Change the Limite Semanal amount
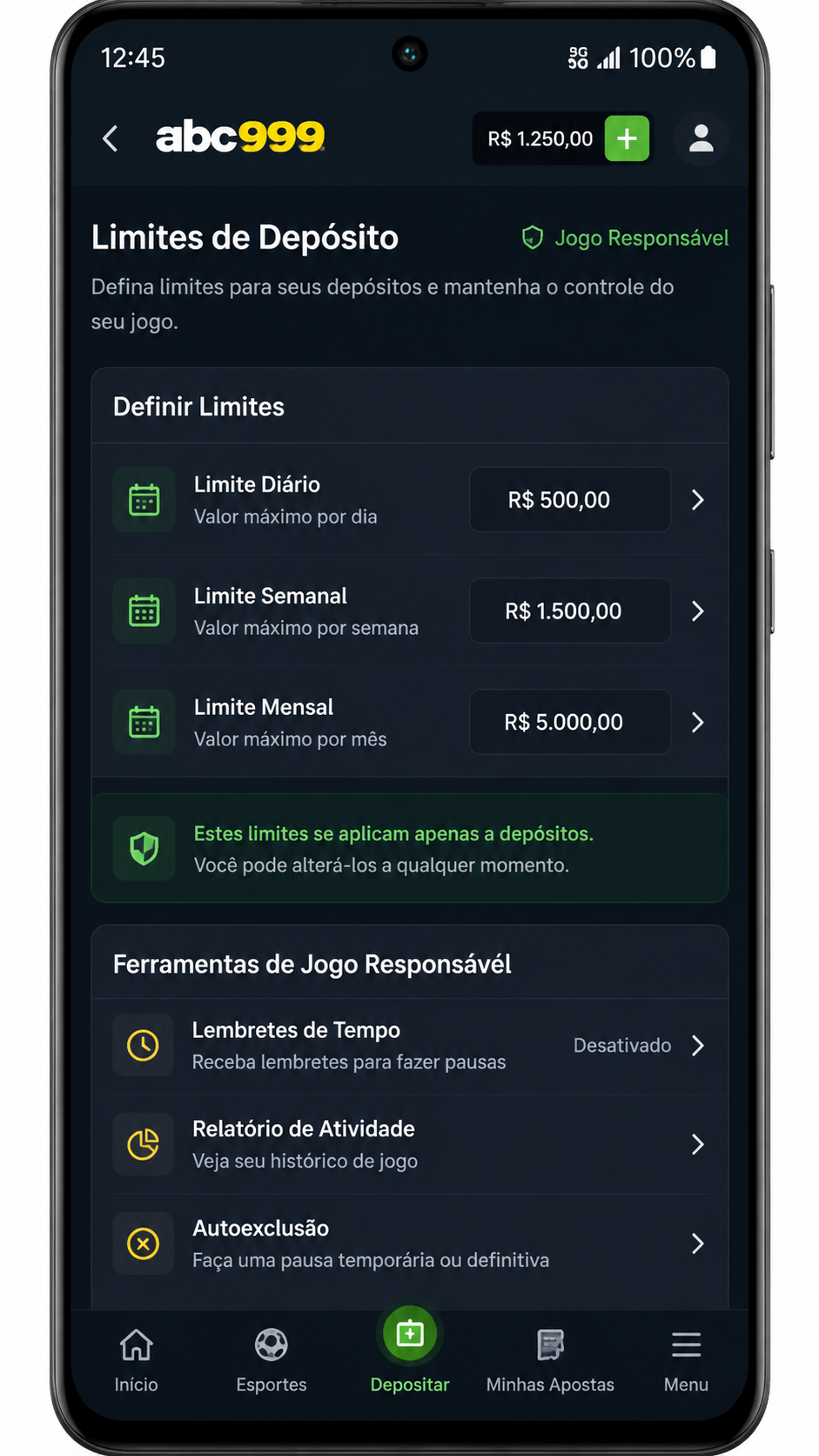The height and width of the screenshot is (1456, 819). pos(570,611)
